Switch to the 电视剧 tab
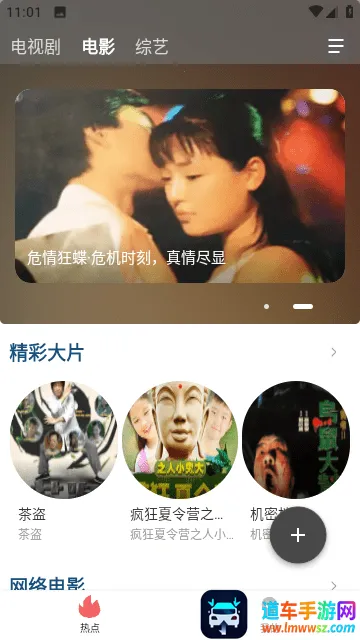Screen dimensions: 360x640 tap(36, 47)
